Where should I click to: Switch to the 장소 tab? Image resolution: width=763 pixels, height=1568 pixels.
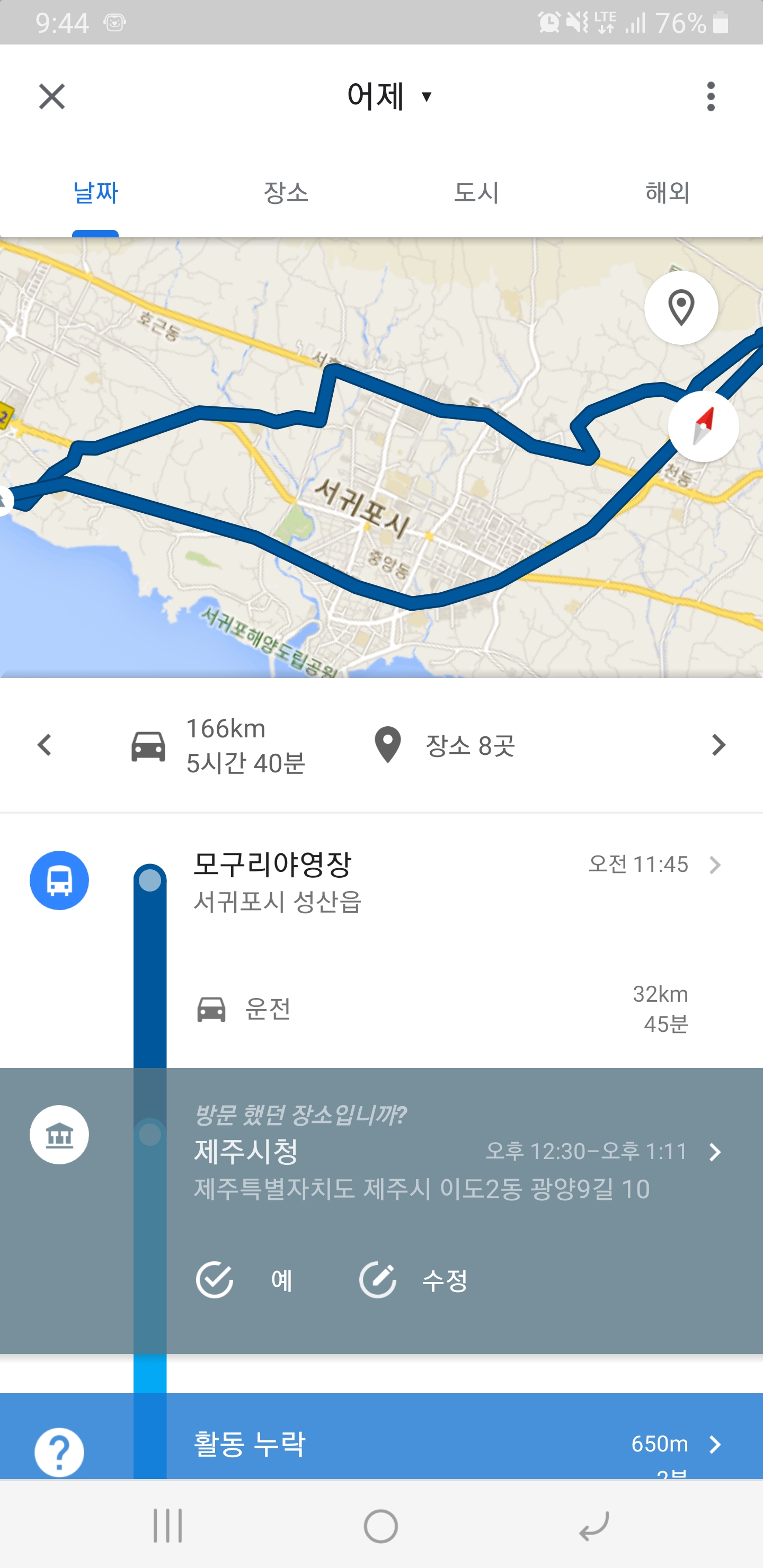(286, 193)
